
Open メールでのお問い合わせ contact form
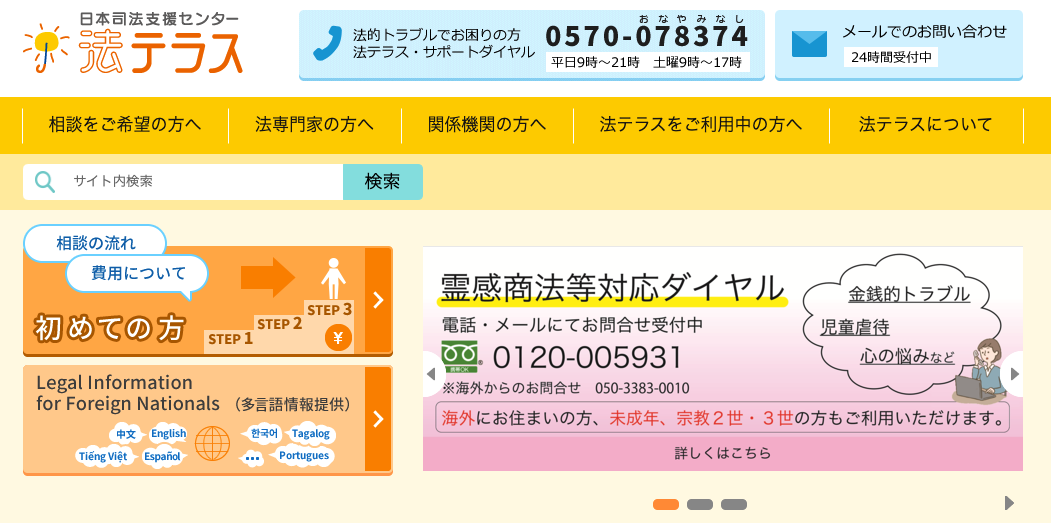(898, 44)
